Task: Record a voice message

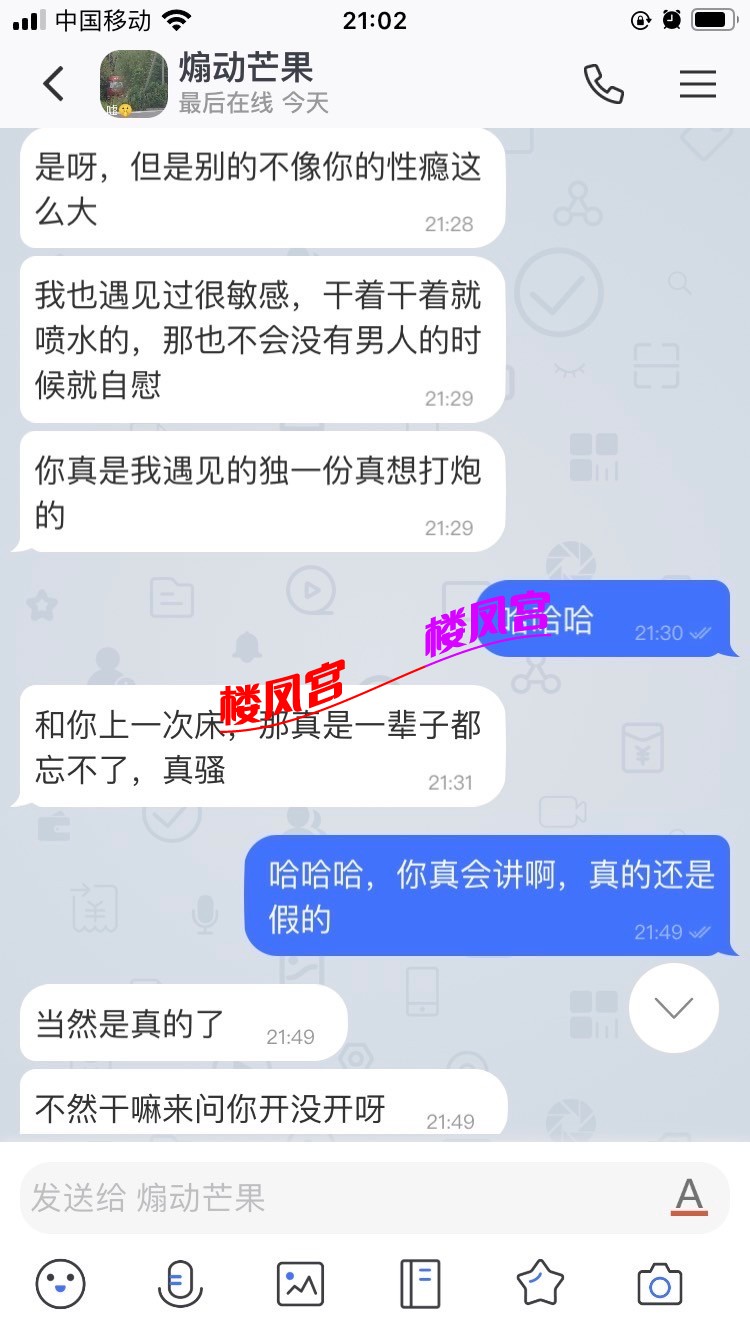Action: [180, 1282]
